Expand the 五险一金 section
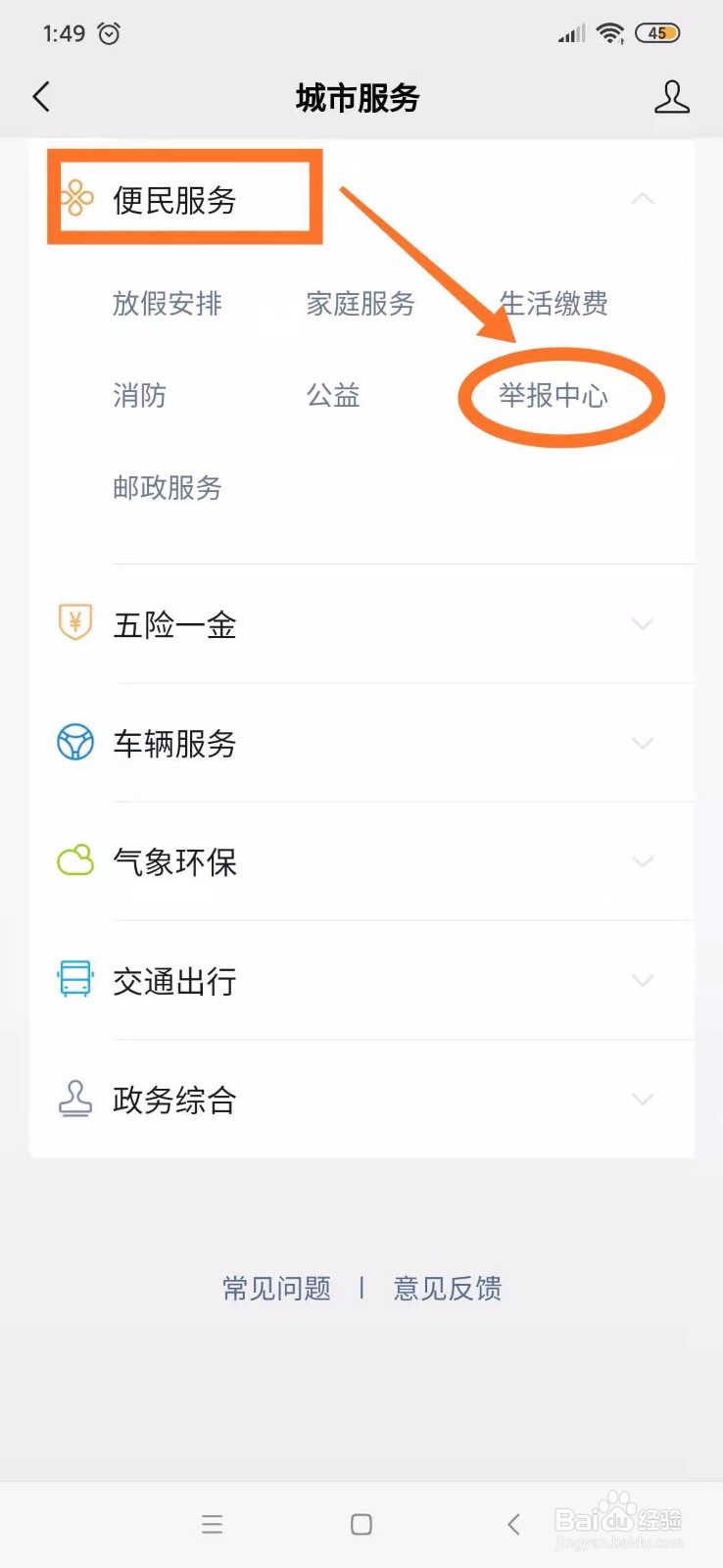723x1568 pixels. coord(644,623)
